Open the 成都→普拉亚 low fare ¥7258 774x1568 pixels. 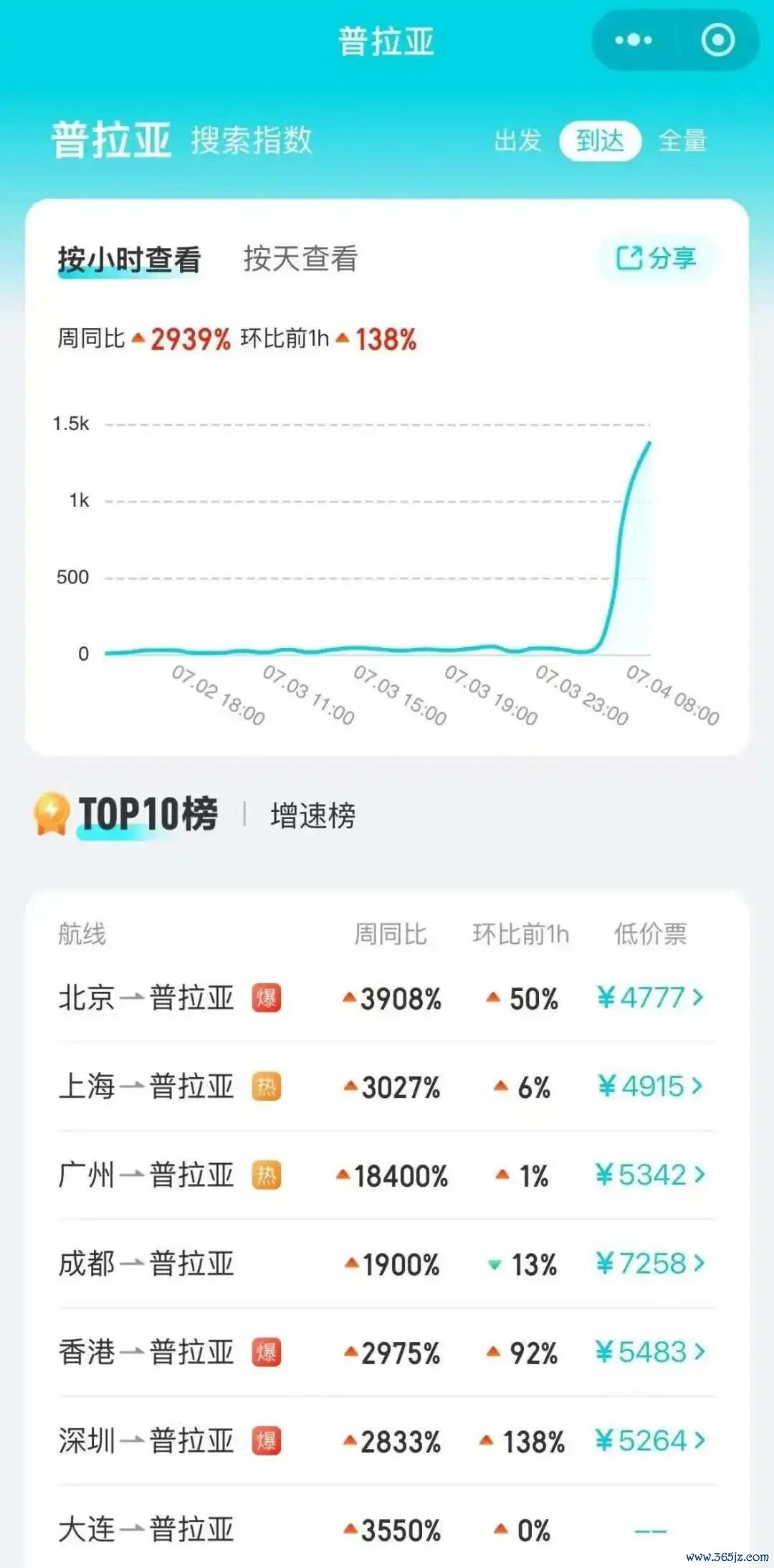651,1263
